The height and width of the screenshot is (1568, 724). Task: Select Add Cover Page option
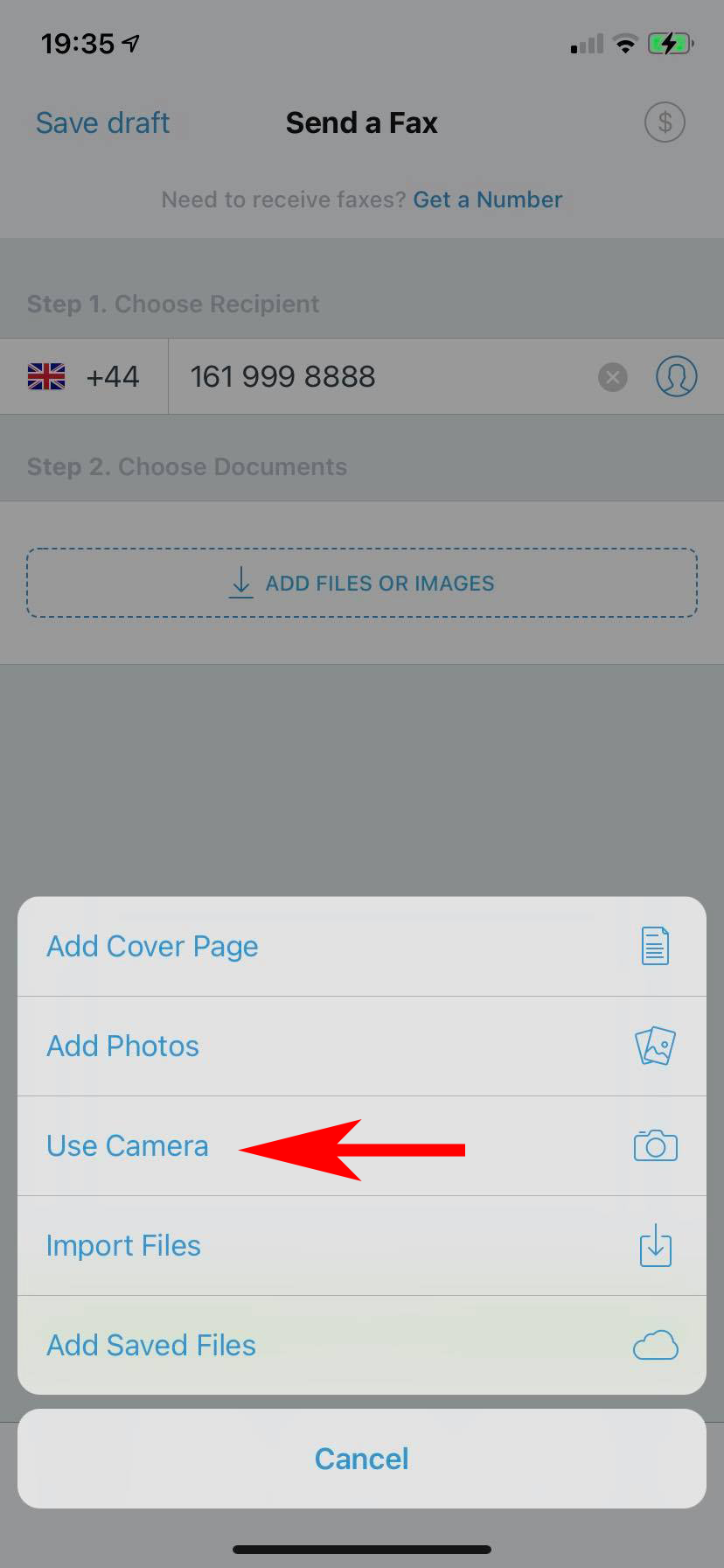361,947
